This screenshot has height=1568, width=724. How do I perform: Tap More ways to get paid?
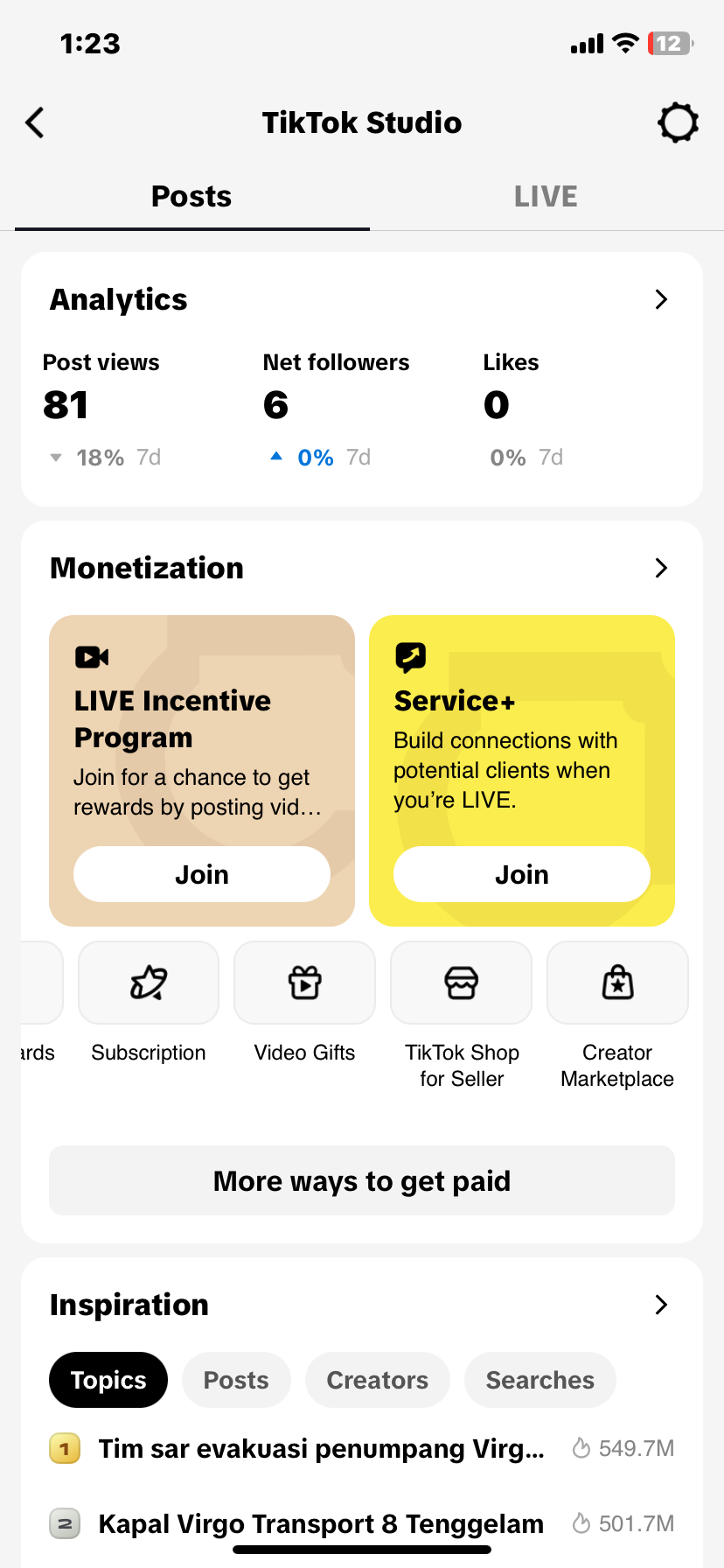(x=362, y=1180)
